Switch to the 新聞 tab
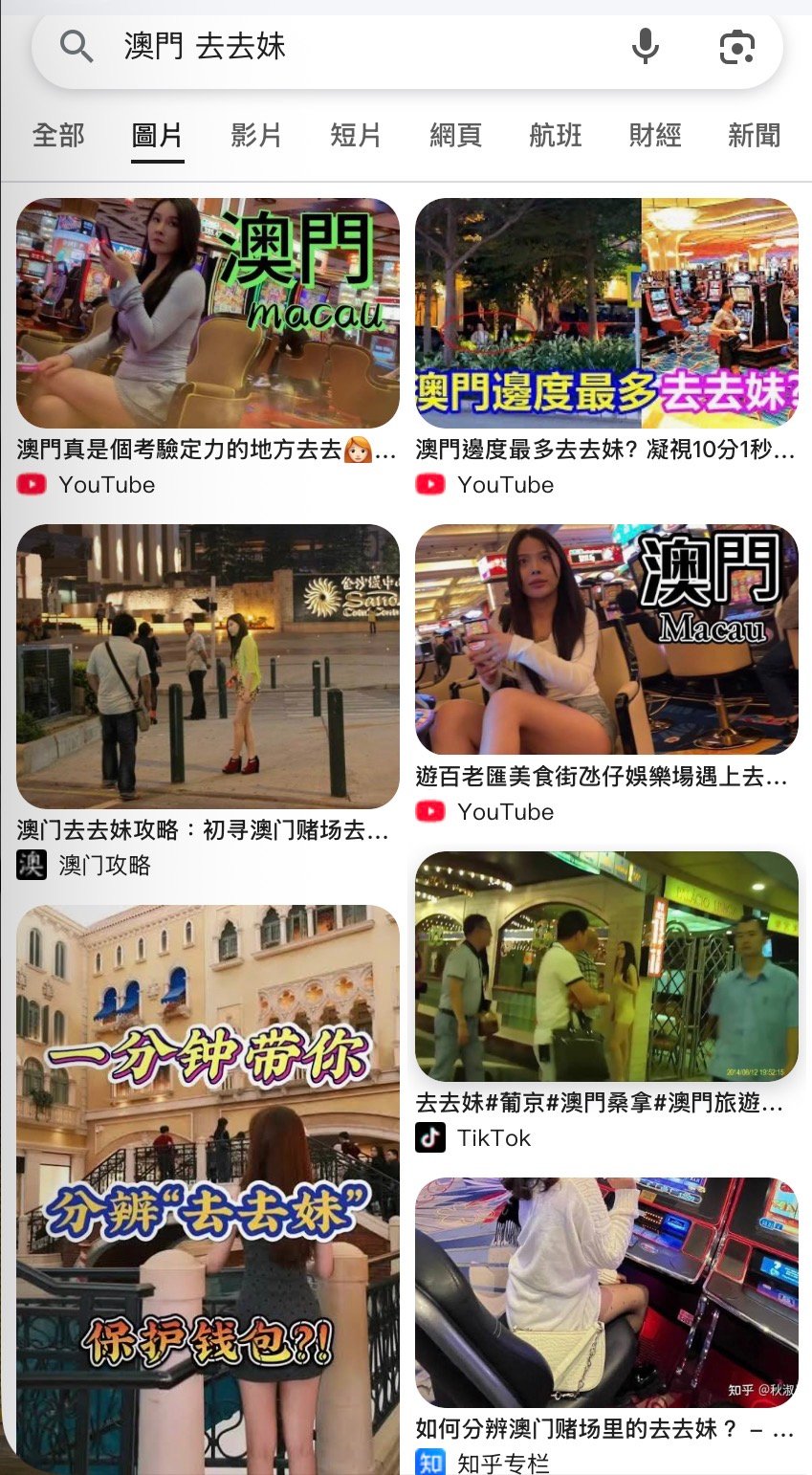The width and height of the screenshot is (812, 1475). pos(754,136)
